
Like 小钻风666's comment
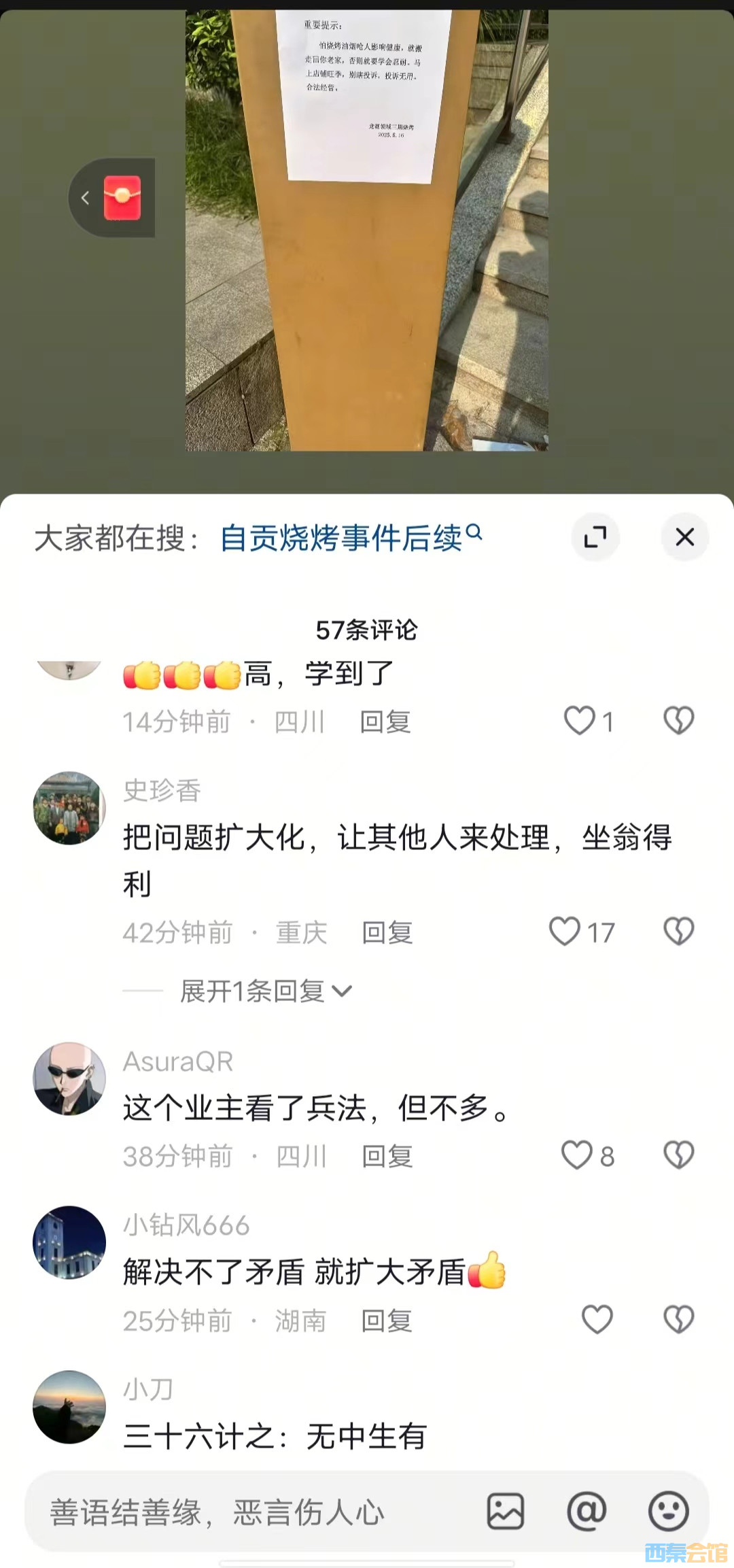(x=597, y=1320)
